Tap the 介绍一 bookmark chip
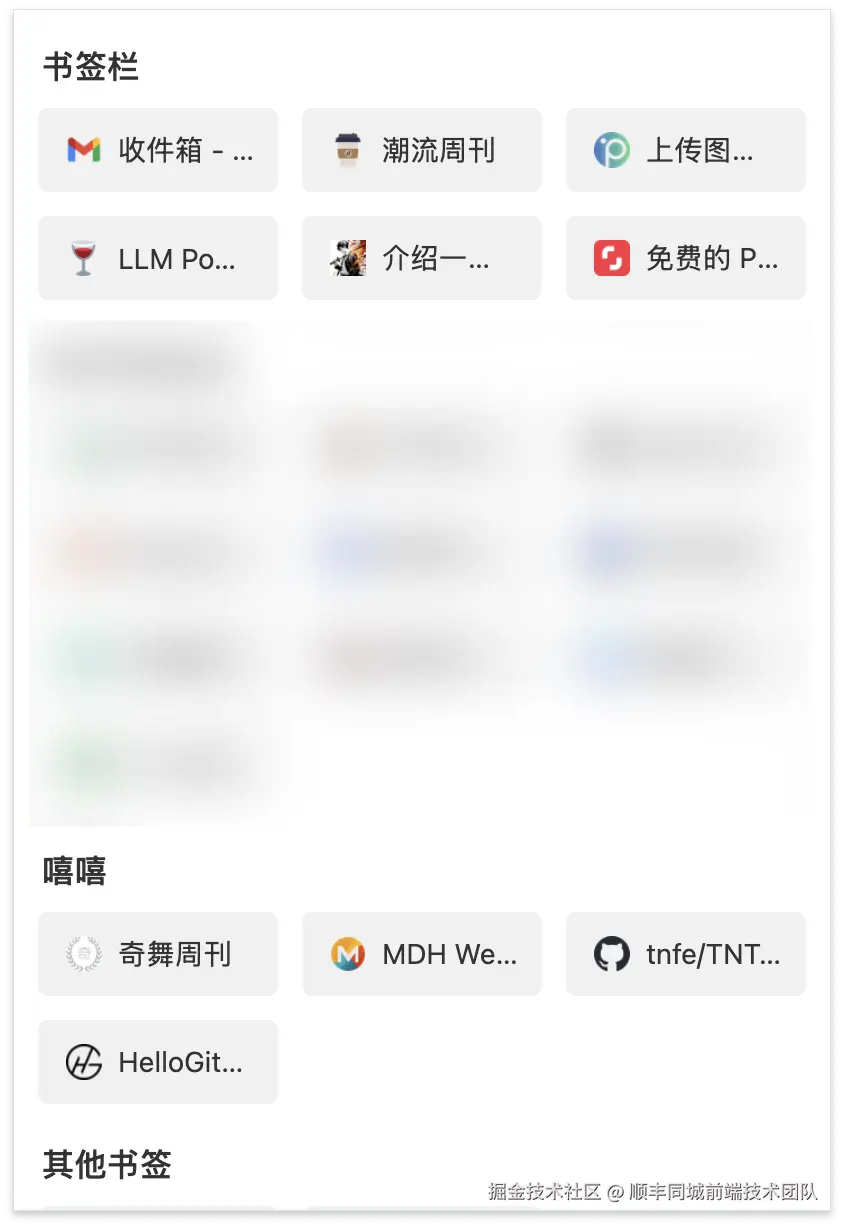 [x=421, y=258]
